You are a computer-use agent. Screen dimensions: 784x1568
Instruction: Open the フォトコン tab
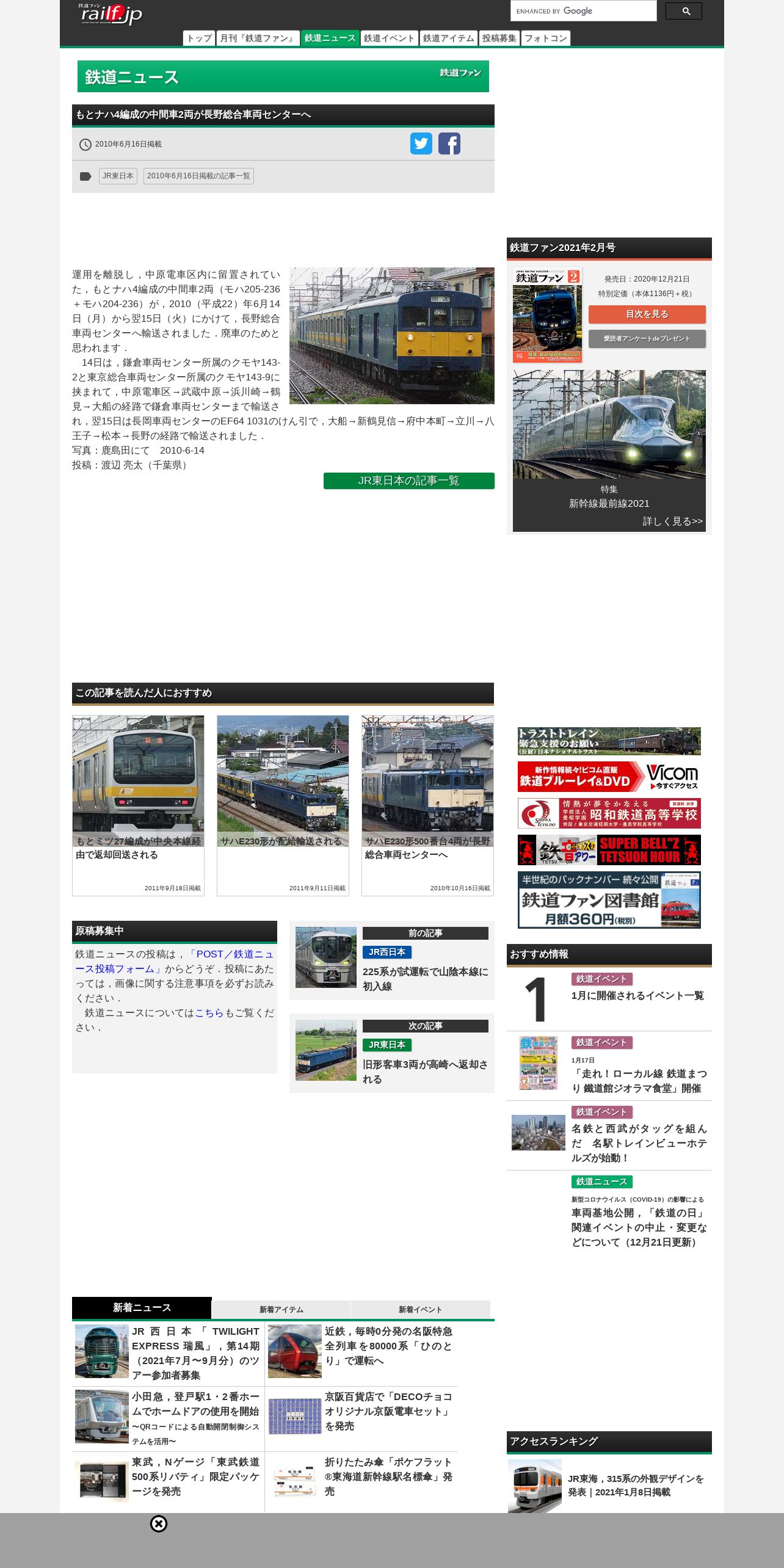(x=545, y=38)
